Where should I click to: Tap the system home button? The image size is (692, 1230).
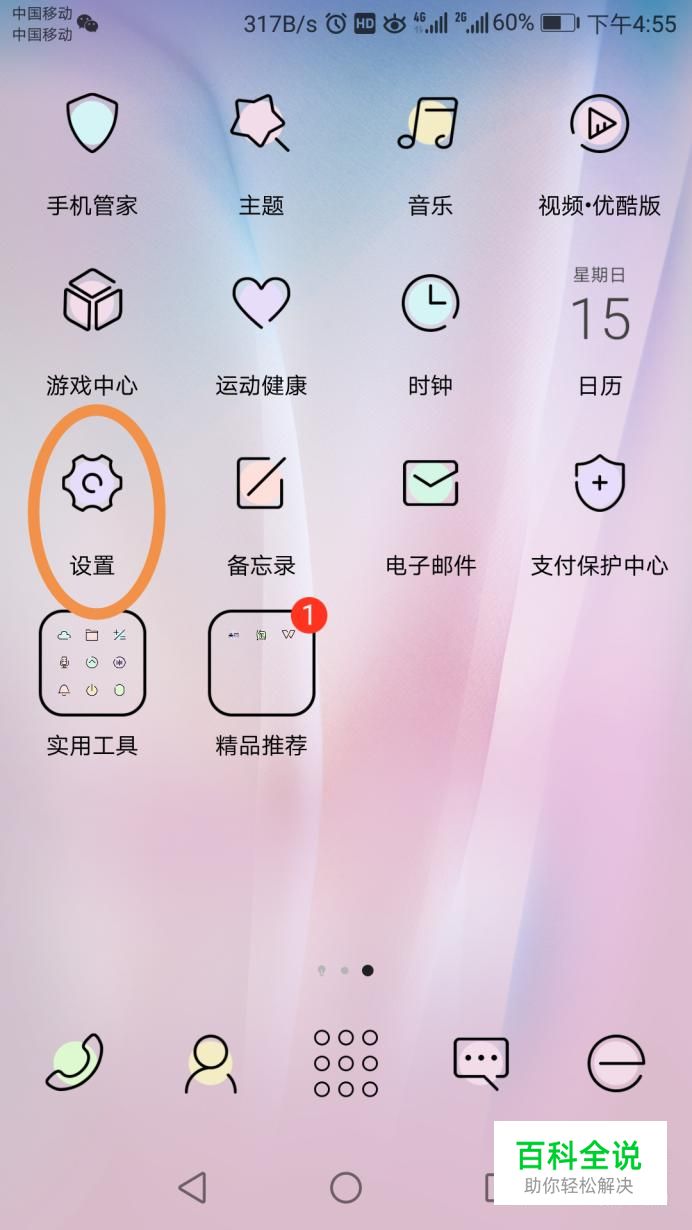346,1187
